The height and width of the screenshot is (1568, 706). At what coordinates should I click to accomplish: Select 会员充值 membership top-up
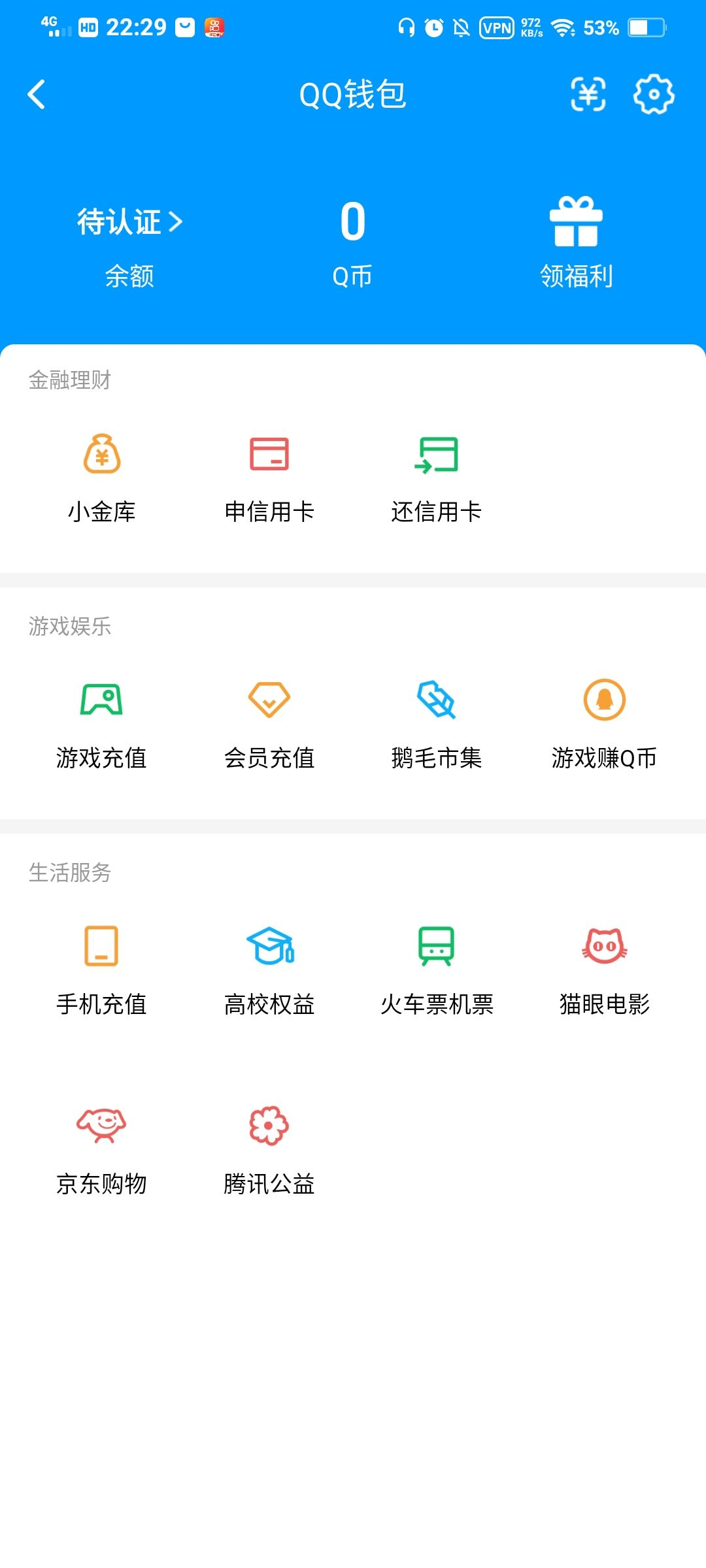click(269, 722)
